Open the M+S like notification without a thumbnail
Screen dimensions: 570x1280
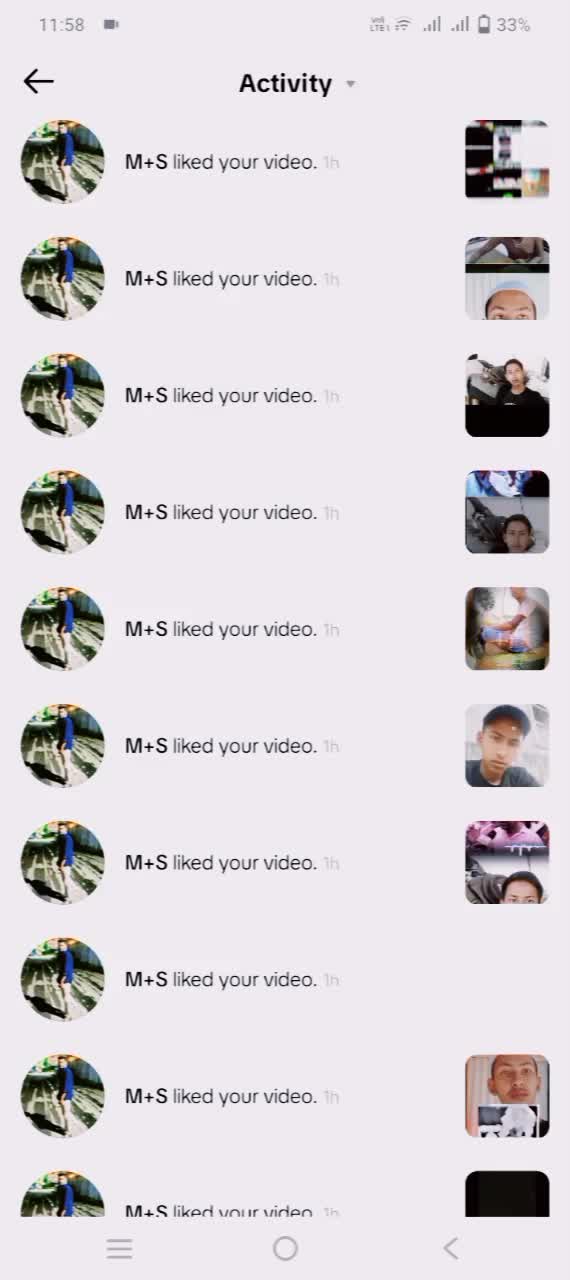point(285,979)
